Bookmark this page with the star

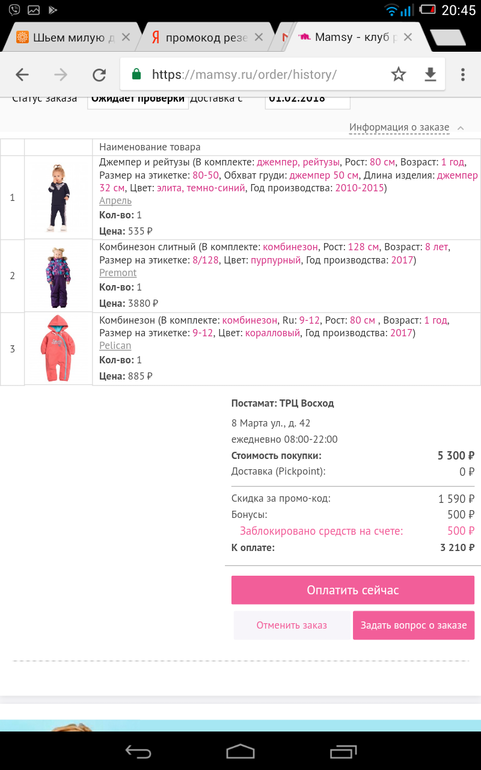pyautogui.click(x=398, y=75)
